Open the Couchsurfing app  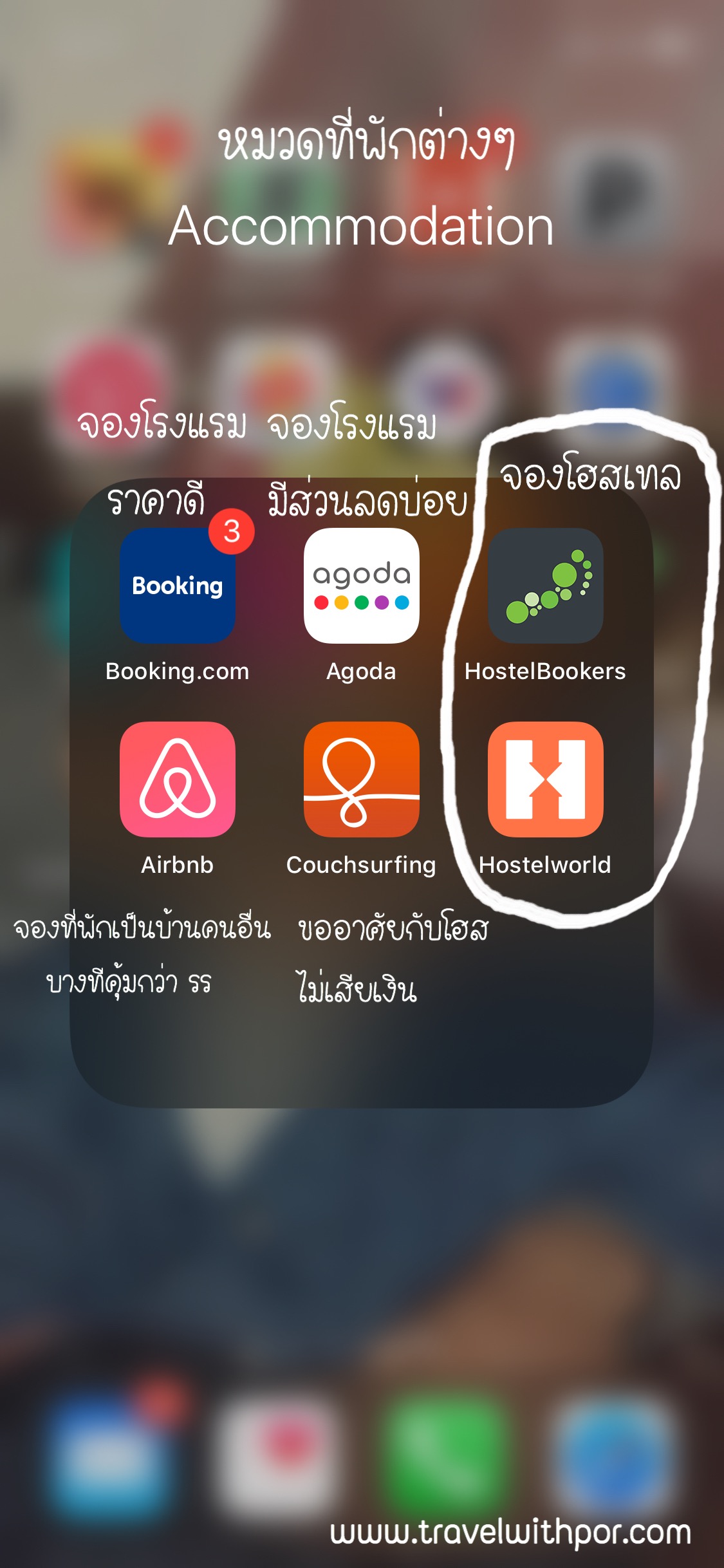(x=361, y=779)
